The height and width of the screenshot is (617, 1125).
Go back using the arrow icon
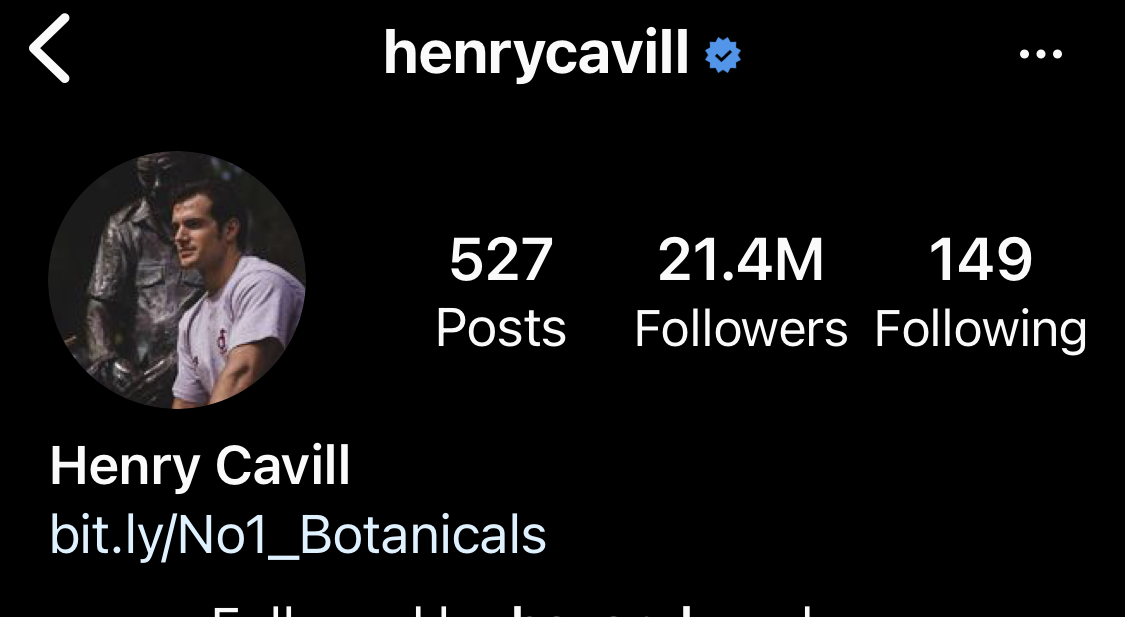point(49,50)
